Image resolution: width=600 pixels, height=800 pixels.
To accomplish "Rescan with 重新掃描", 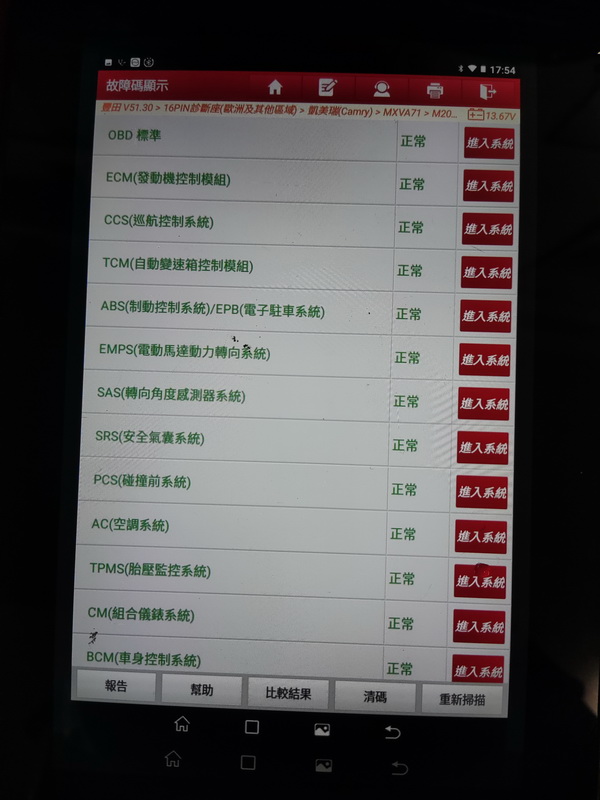I will click(x=461, y=699).
